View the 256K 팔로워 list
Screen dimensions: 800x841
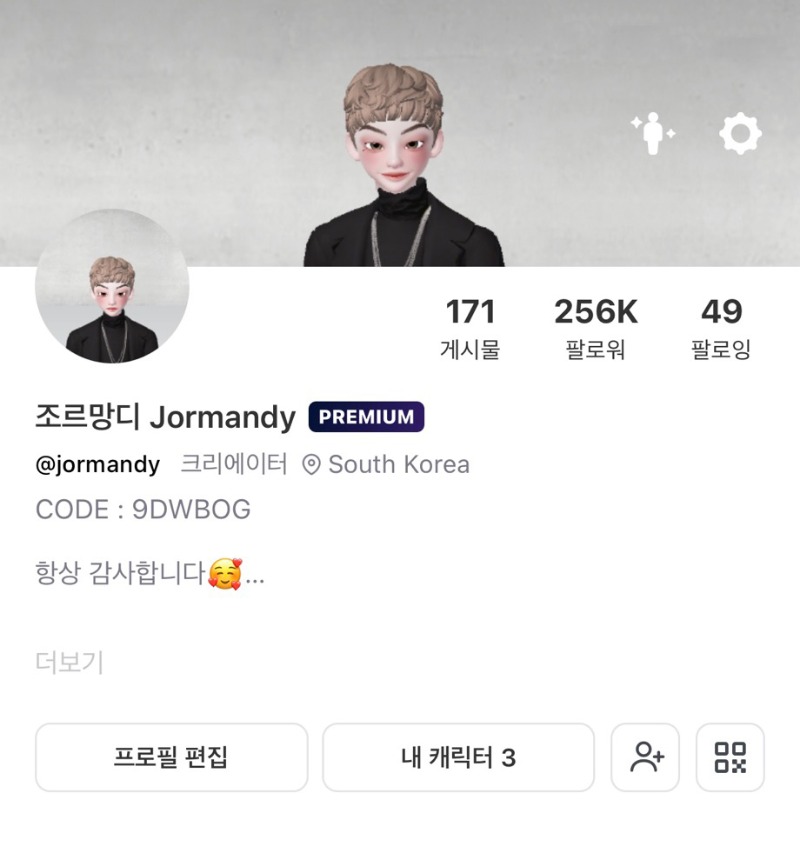596,328
